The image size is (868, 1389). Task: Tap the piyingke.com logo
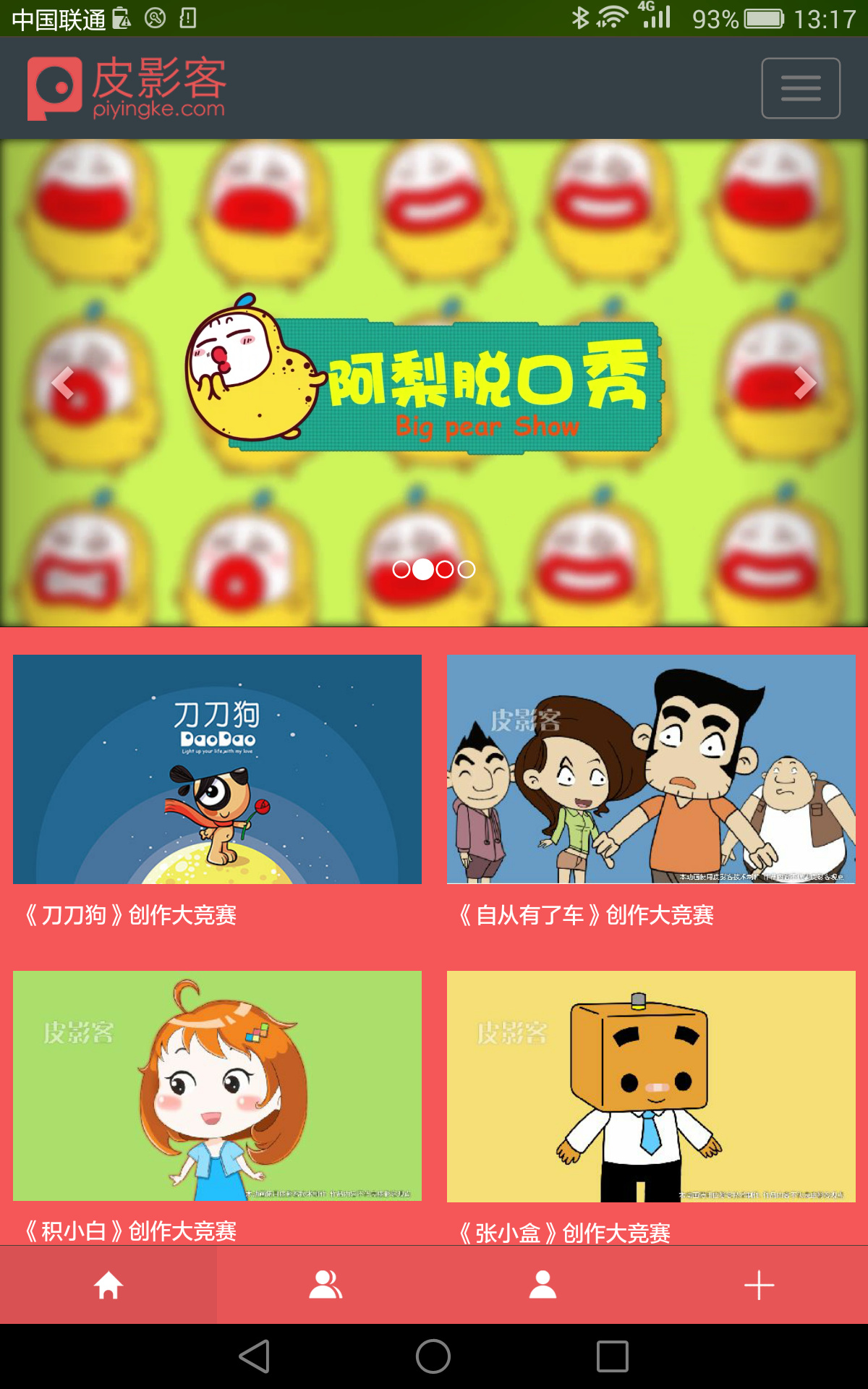tap(127, 88)
